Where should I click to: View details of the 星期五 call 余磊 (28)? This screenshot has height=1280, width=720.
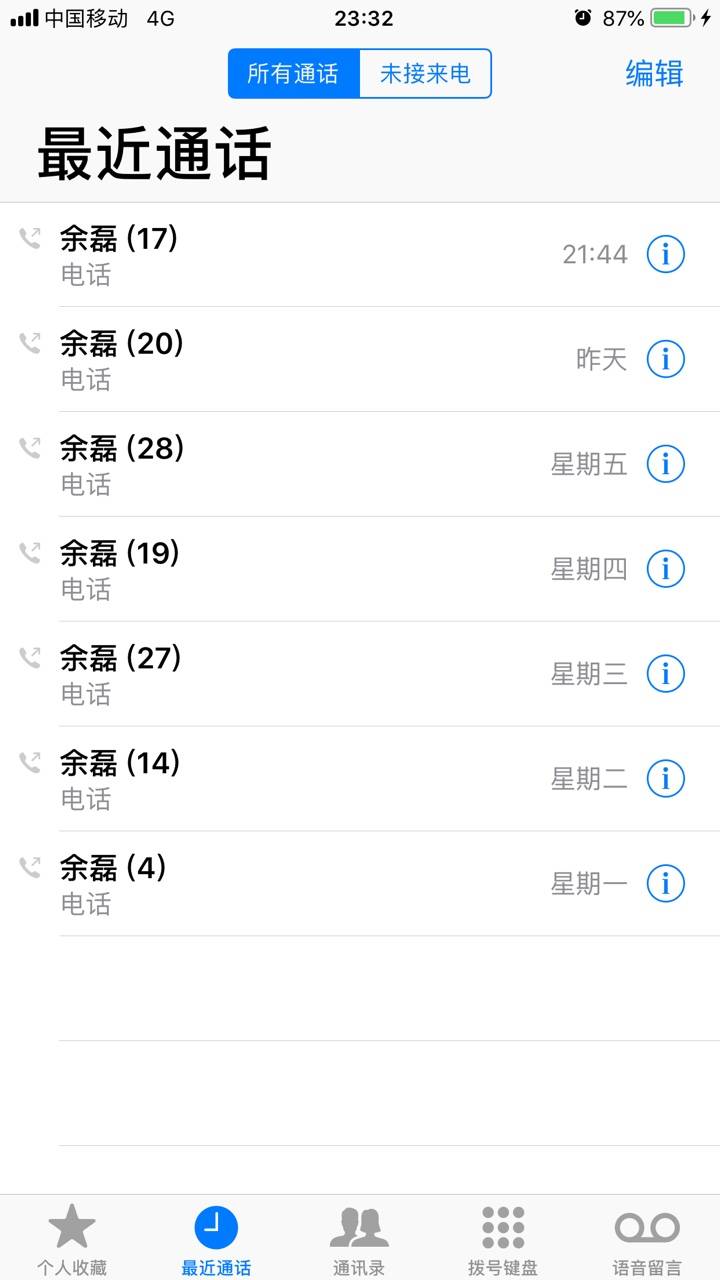666,464
